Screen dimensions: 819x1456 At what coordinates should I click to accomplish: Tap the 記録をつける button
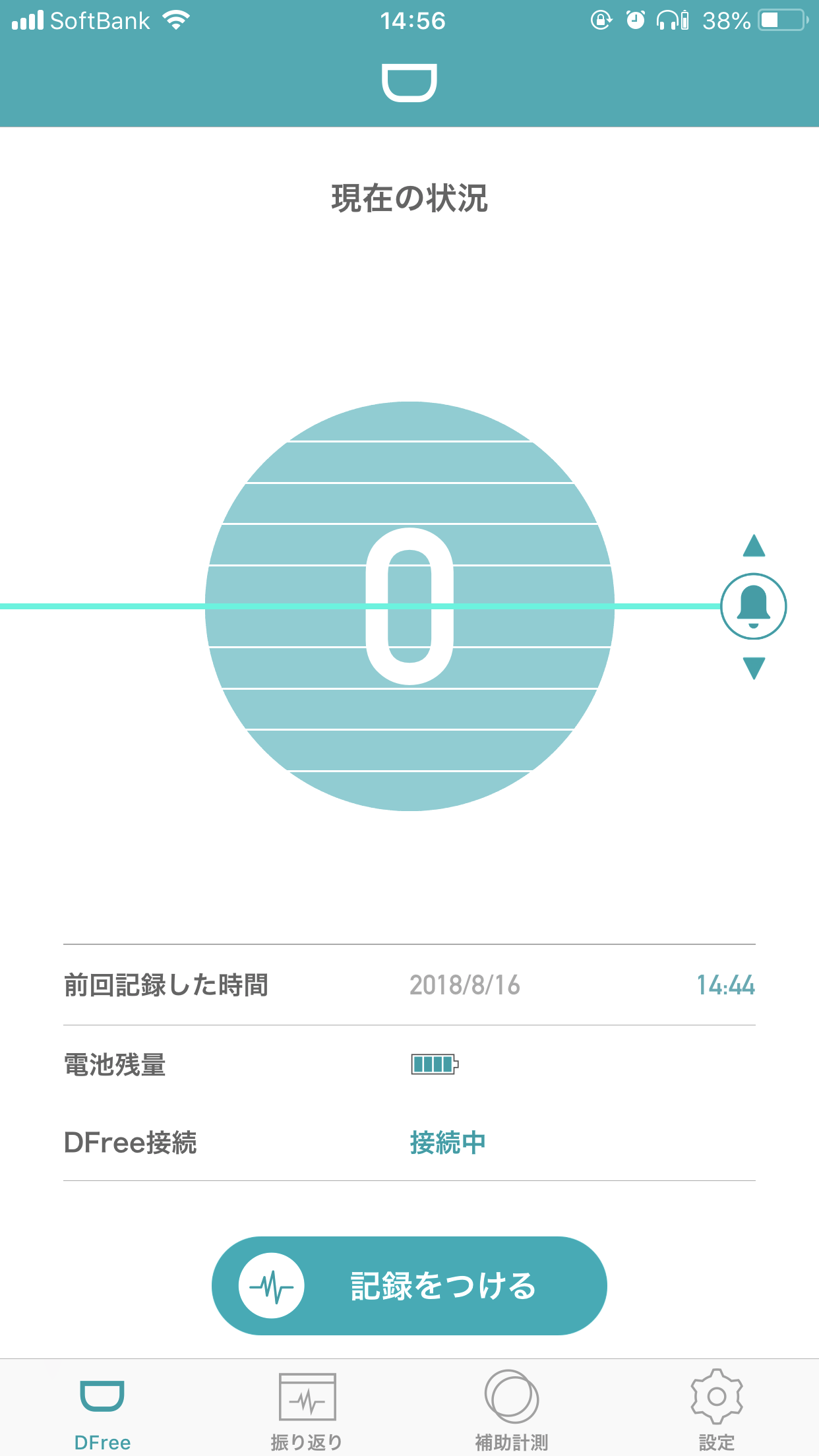tap(409, 1285)
